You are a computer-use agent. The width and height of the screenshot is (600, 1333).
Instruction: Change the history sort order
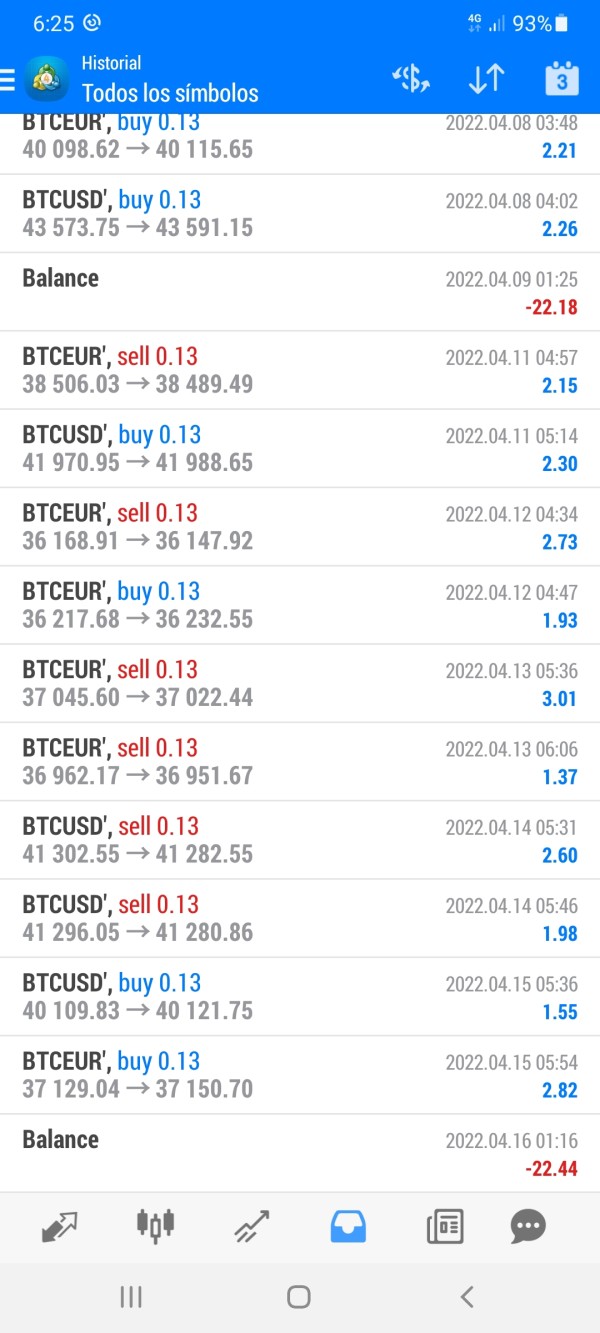(x=486, y=79)
